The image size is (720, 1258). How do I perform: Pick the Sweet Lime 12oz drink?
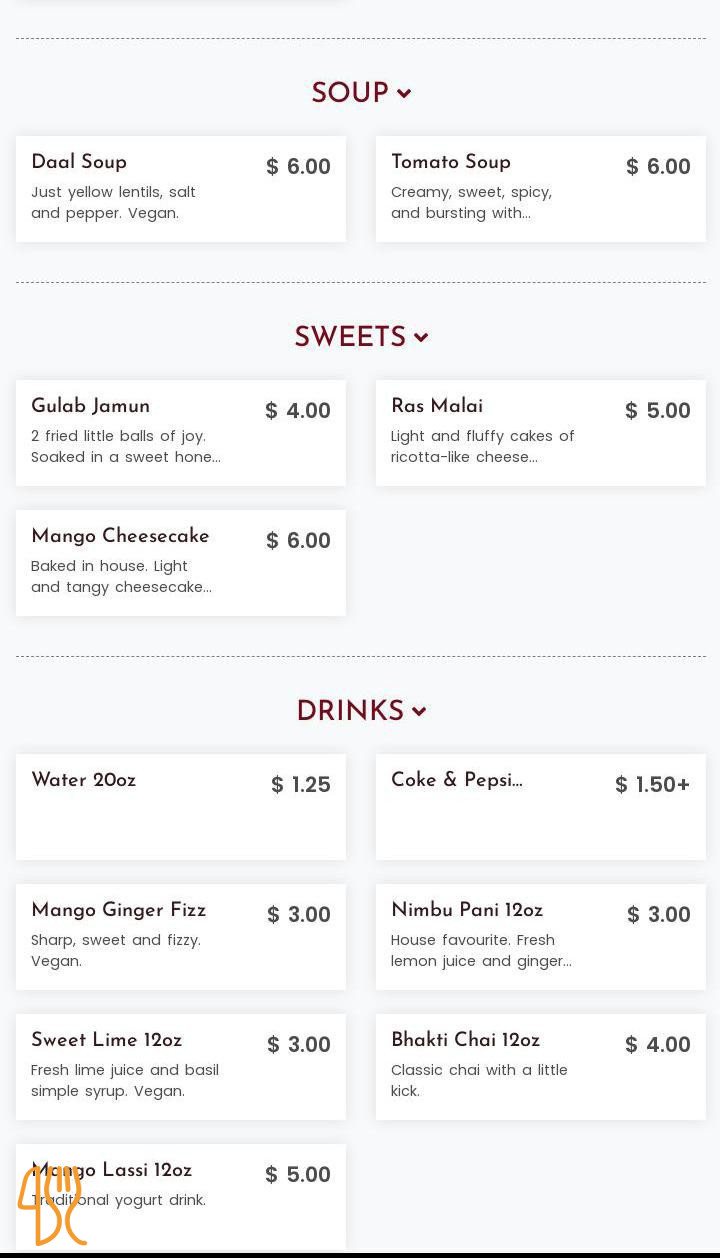[x=181, y=1067]
